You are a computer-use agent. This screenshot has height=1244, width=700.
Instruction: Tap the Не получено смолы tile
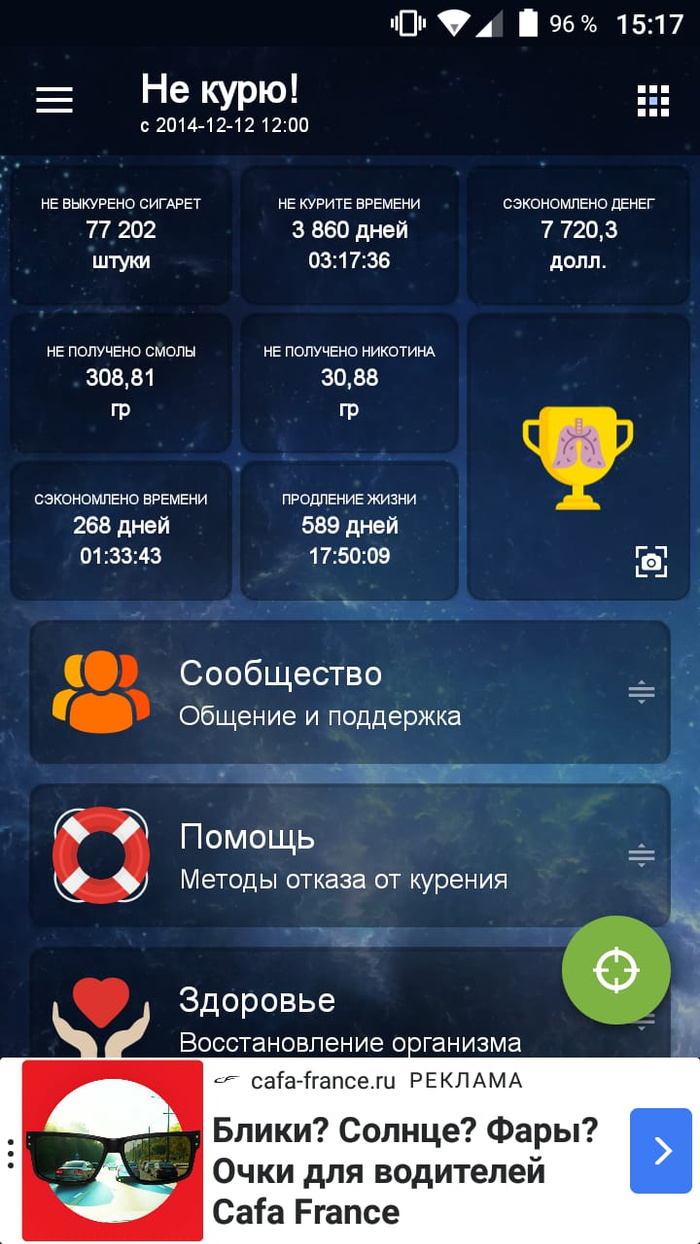point(121,381)
